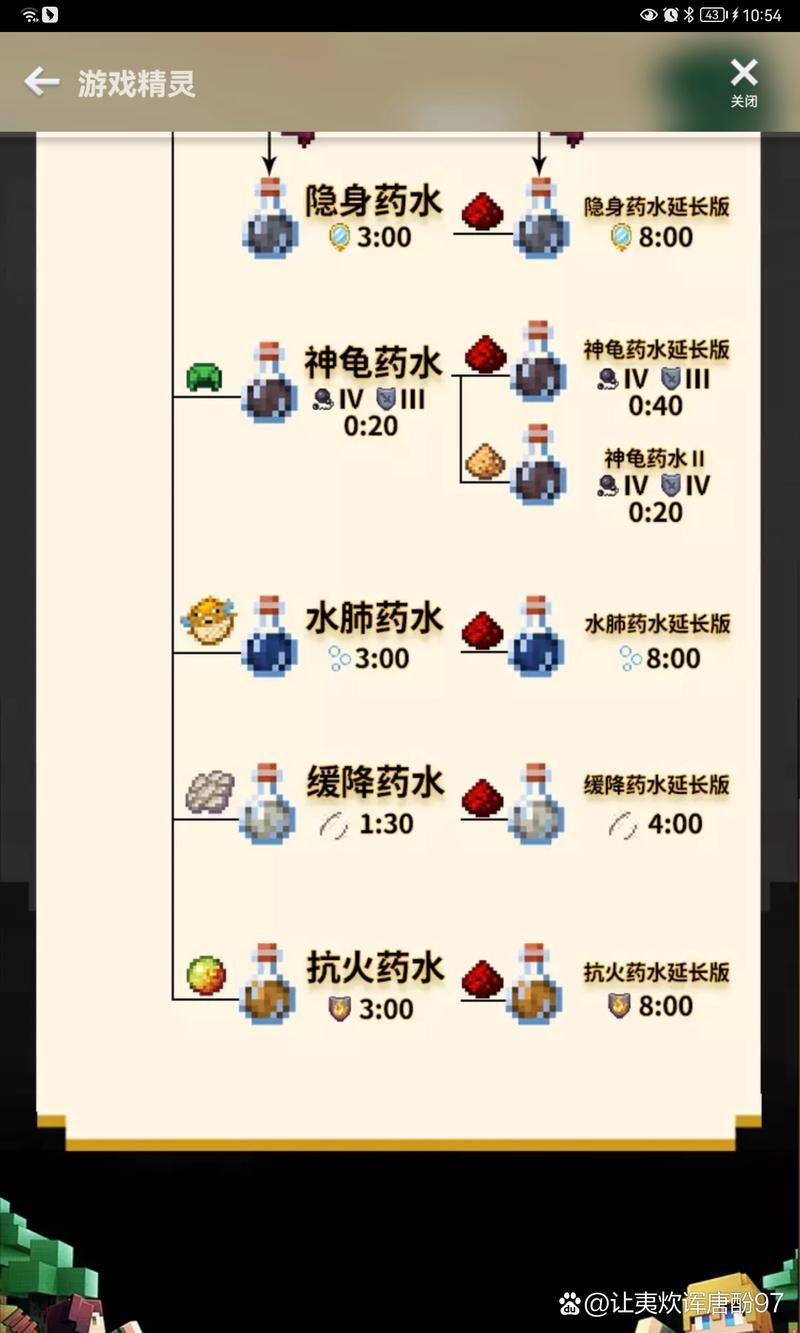
Task: Go back from the 游戏精灵 page
Action: click(x=42, y=82)
